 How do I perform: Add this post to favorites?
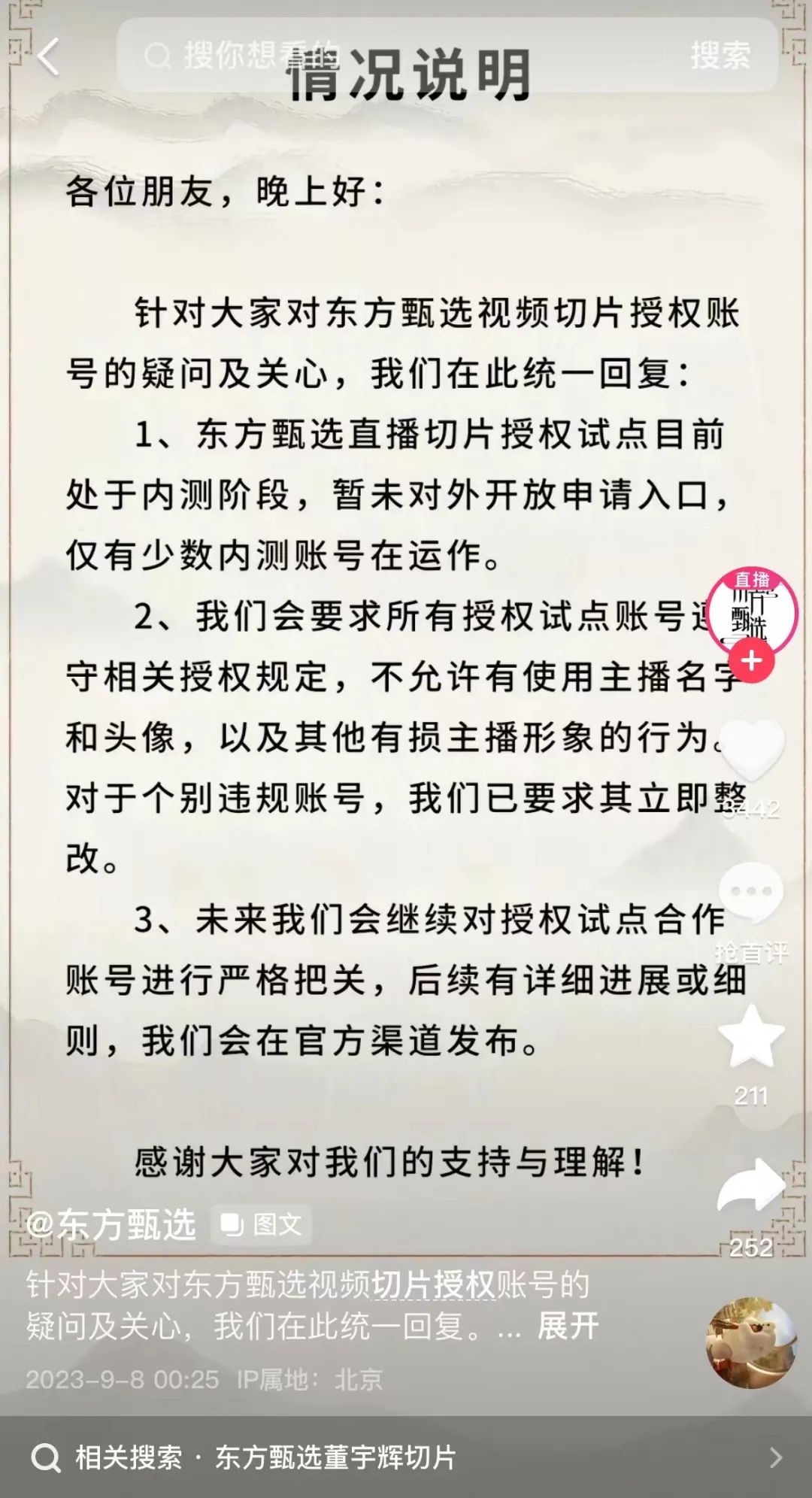[x=751, y=1038]
